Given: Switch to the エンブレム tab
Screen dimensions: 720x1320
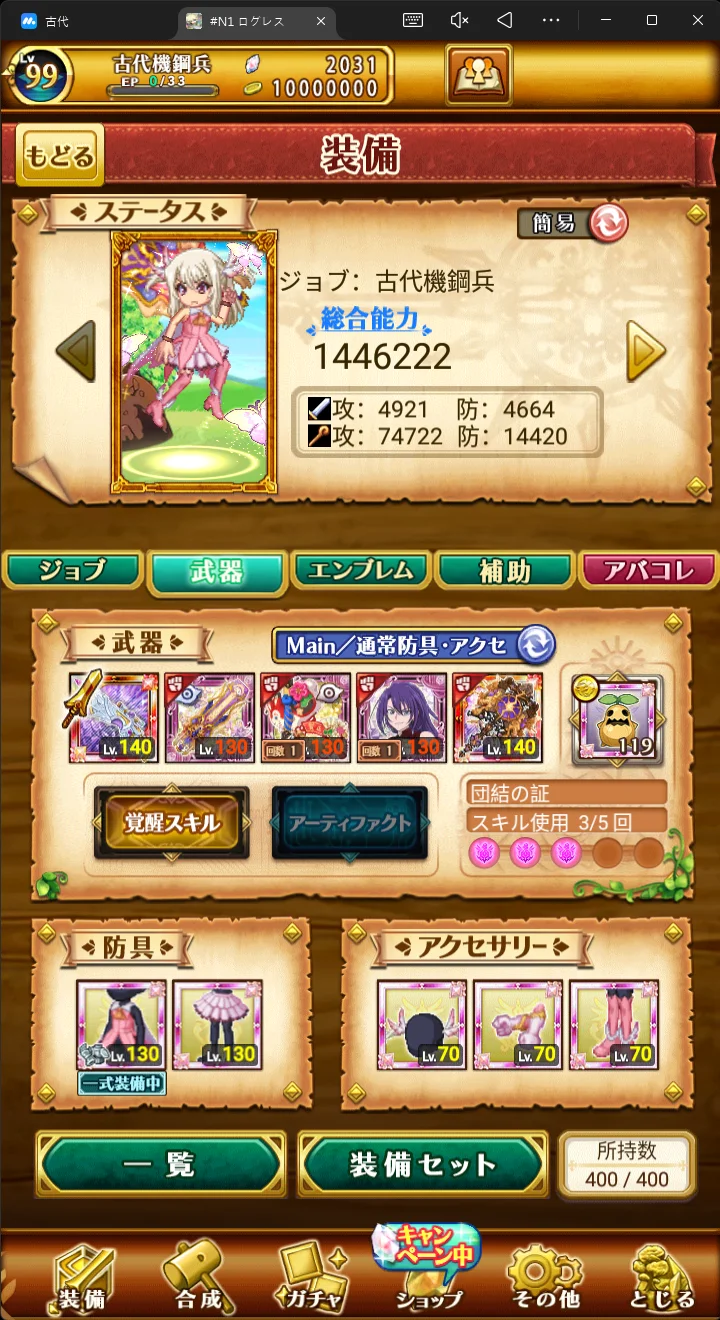Looking at the screenshot, I should pos(360,570).
